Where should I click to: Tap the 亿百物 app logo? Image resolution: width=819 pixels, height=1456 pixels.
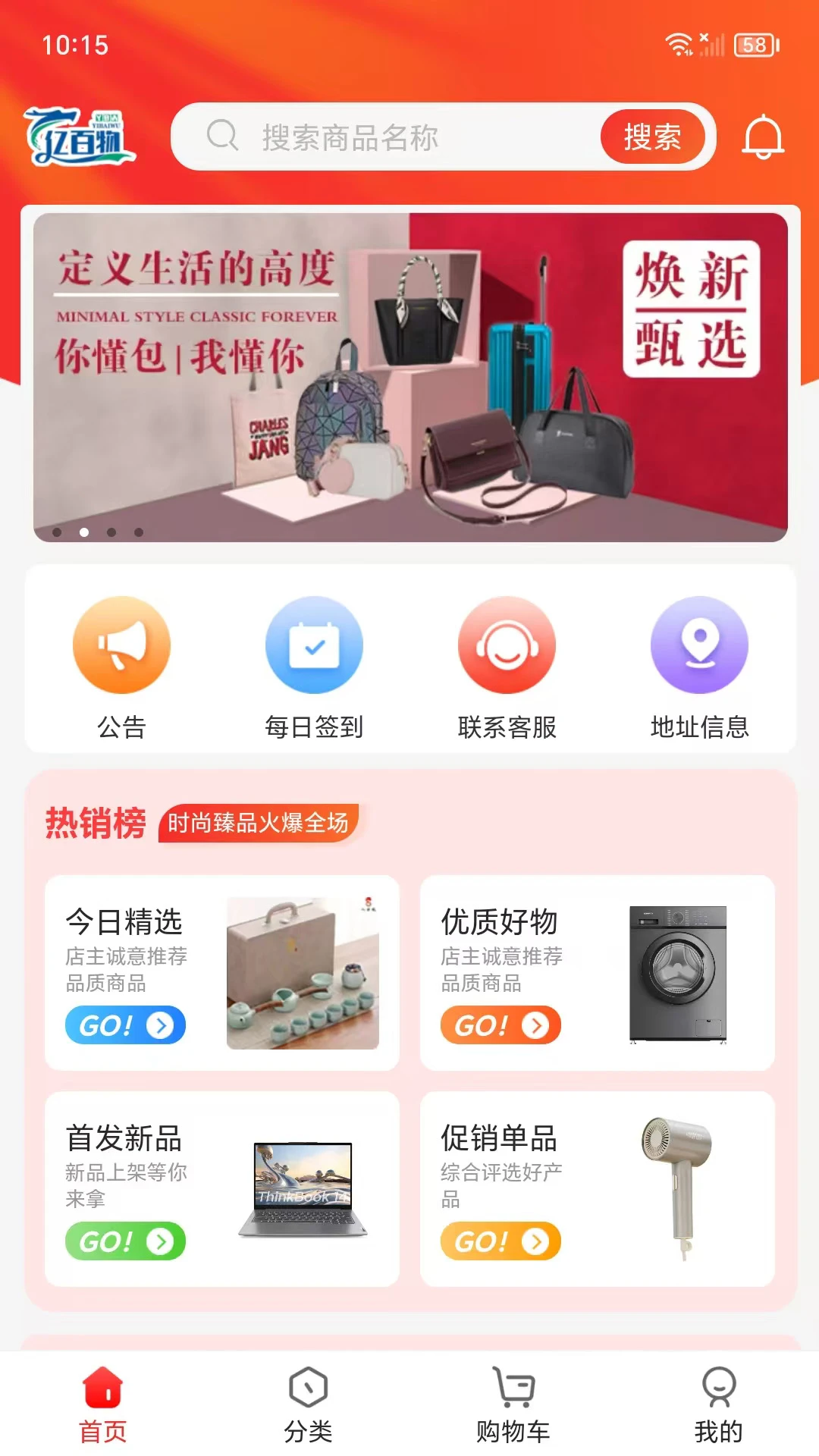click(x=83, y=136)
